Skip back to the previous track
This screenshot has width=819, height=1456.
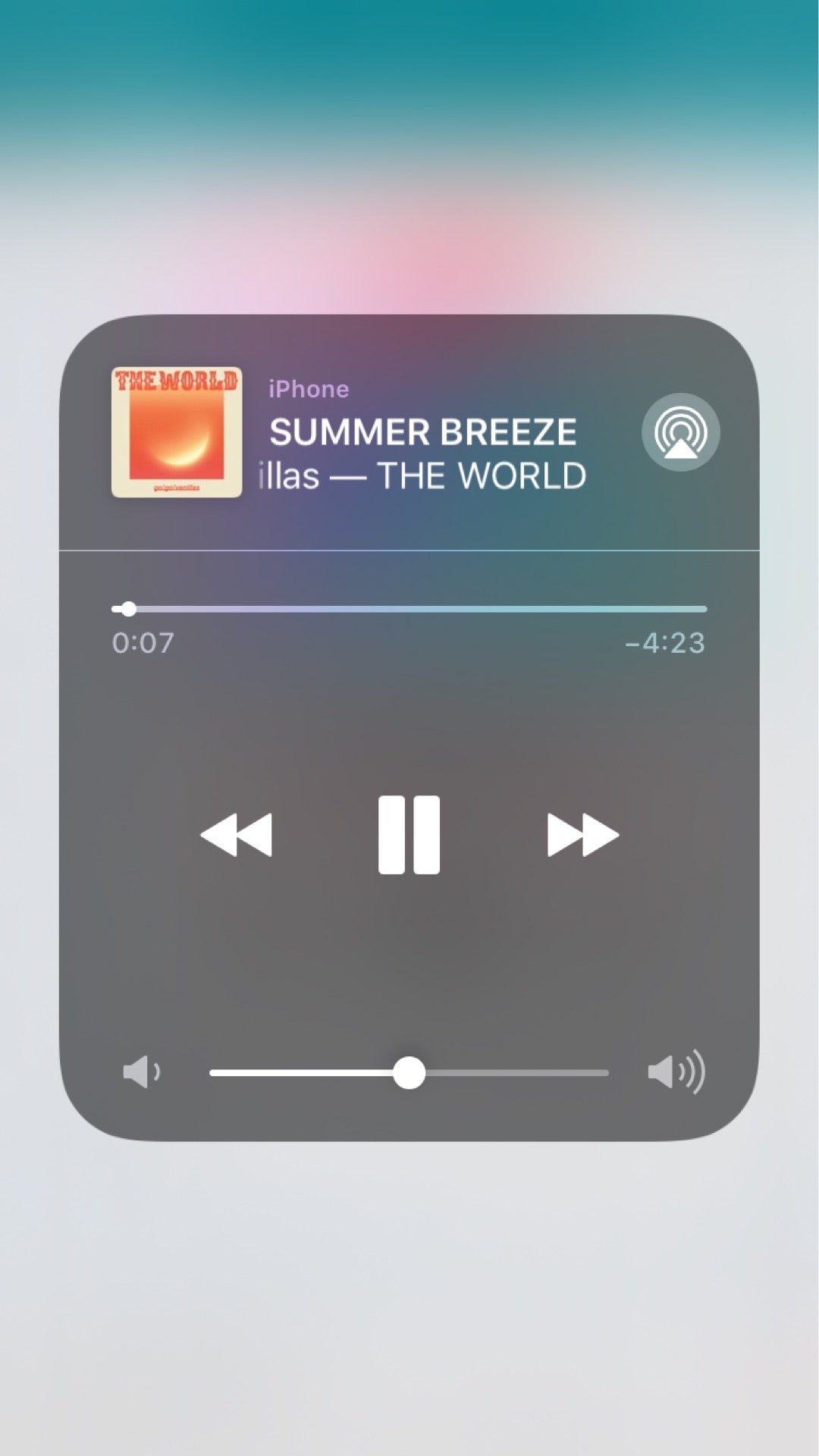click(237, 835)
